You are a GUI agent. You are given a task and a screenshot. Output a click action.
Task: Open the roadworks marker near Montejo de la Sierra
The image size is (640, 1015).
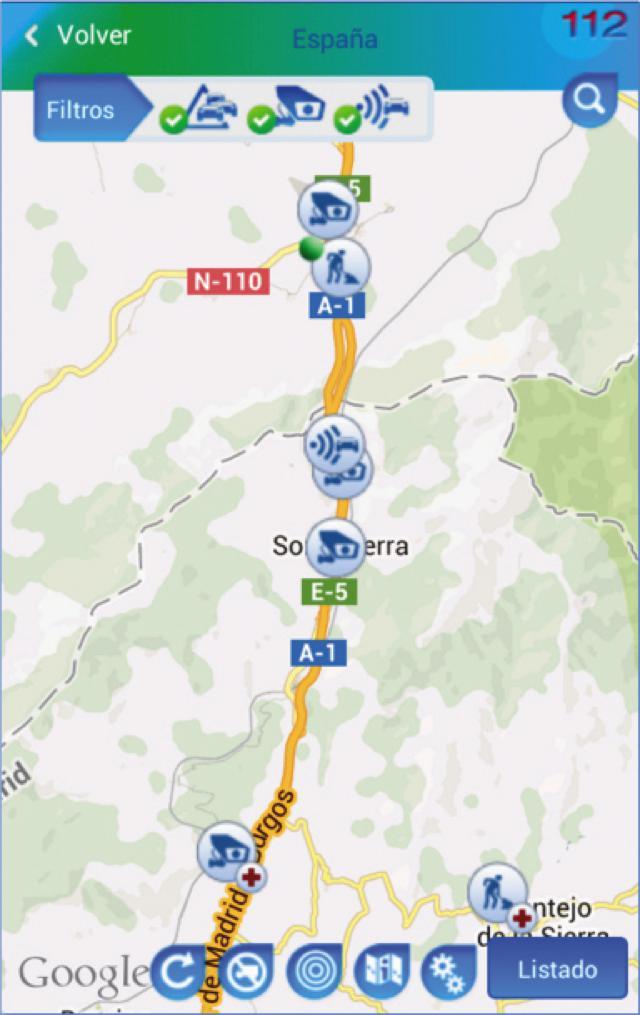(x=498, y=892)
